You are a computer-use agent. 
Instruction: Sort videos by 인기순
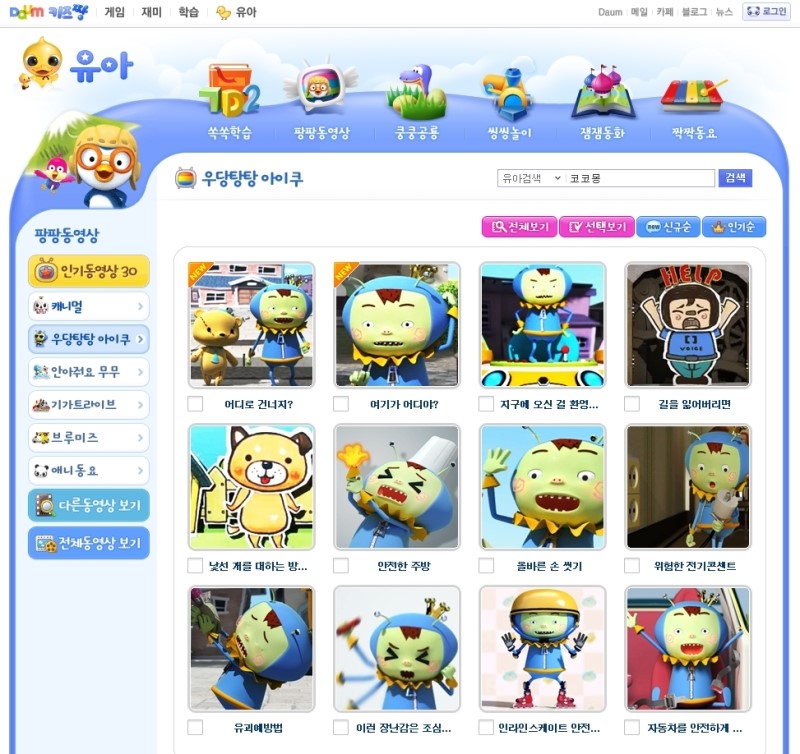point(734,227)
